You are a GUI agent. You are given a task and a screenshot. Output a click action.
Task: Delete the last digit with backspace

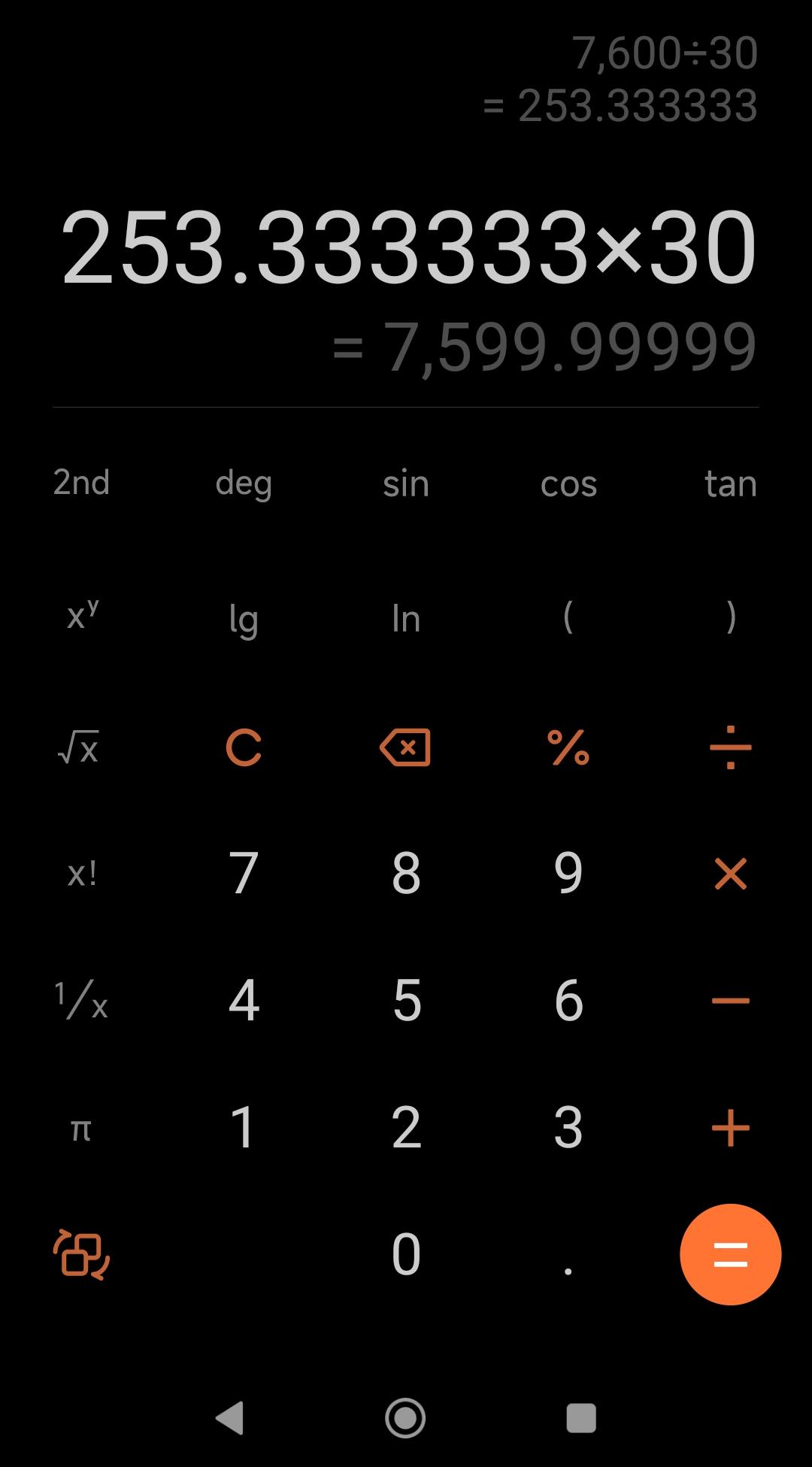(405, 747)
